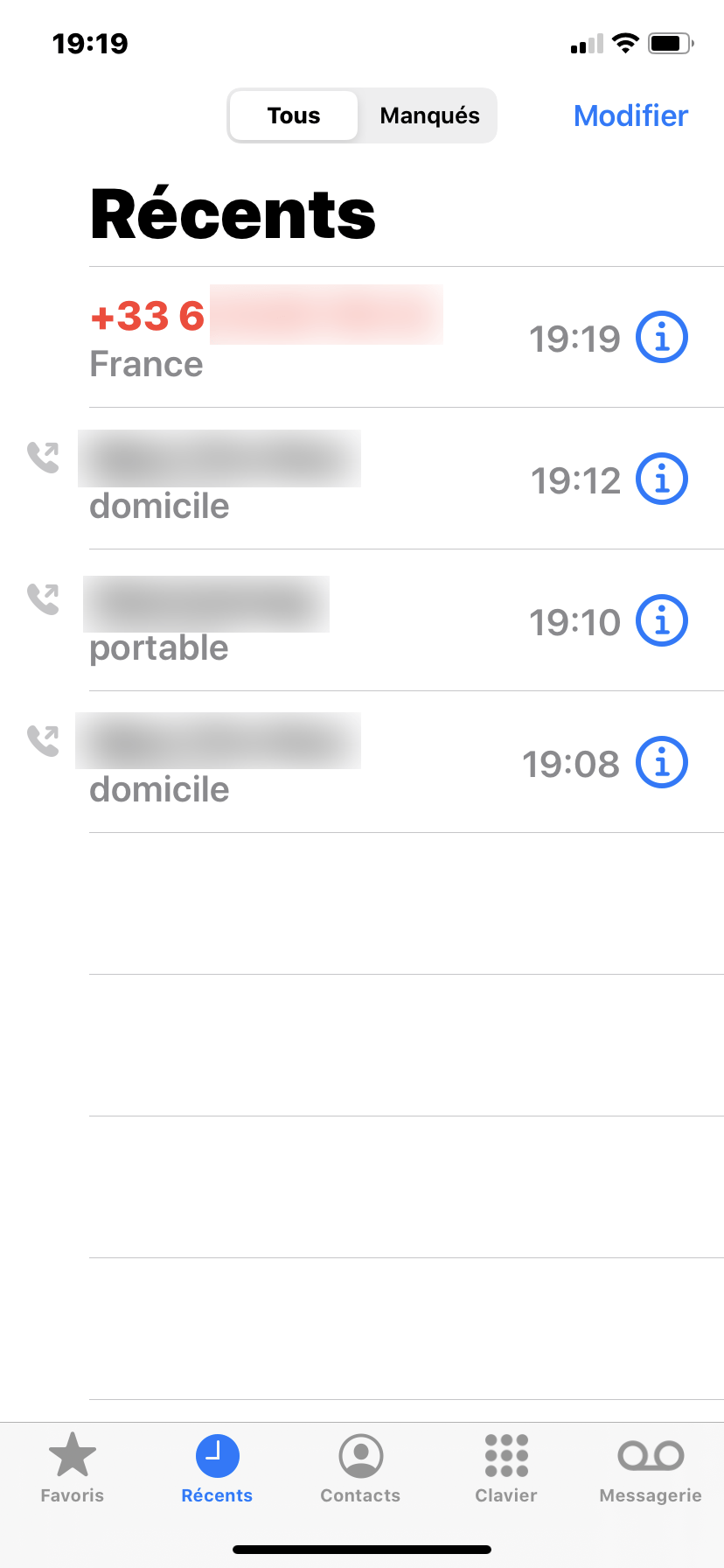Viewport: 724px width, 1568px height.
Task: Tap Modifier to edit recents
Action: 630,115
